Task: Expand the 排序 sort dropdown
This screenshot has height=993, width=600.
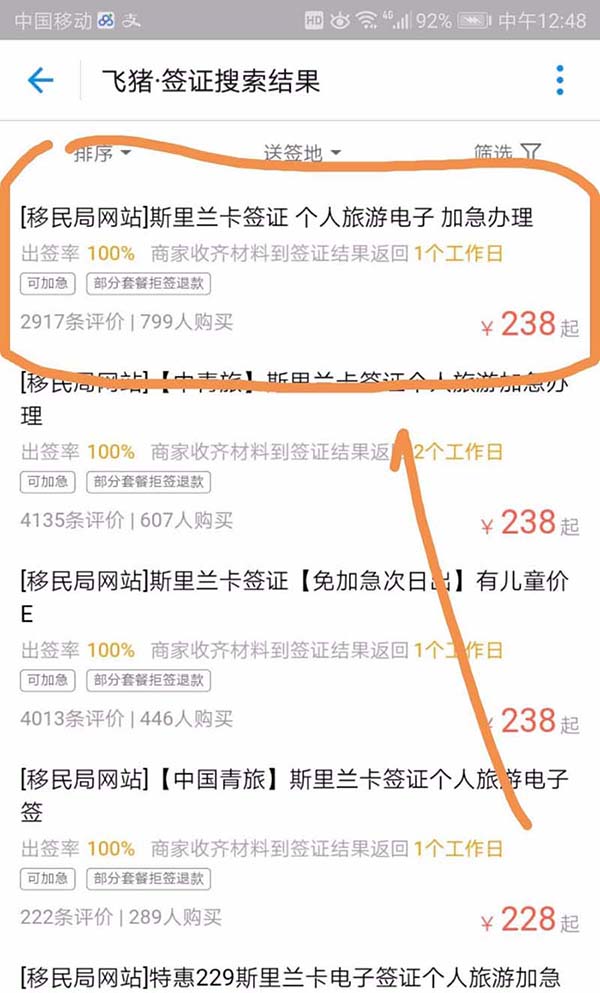Action: 102,153
